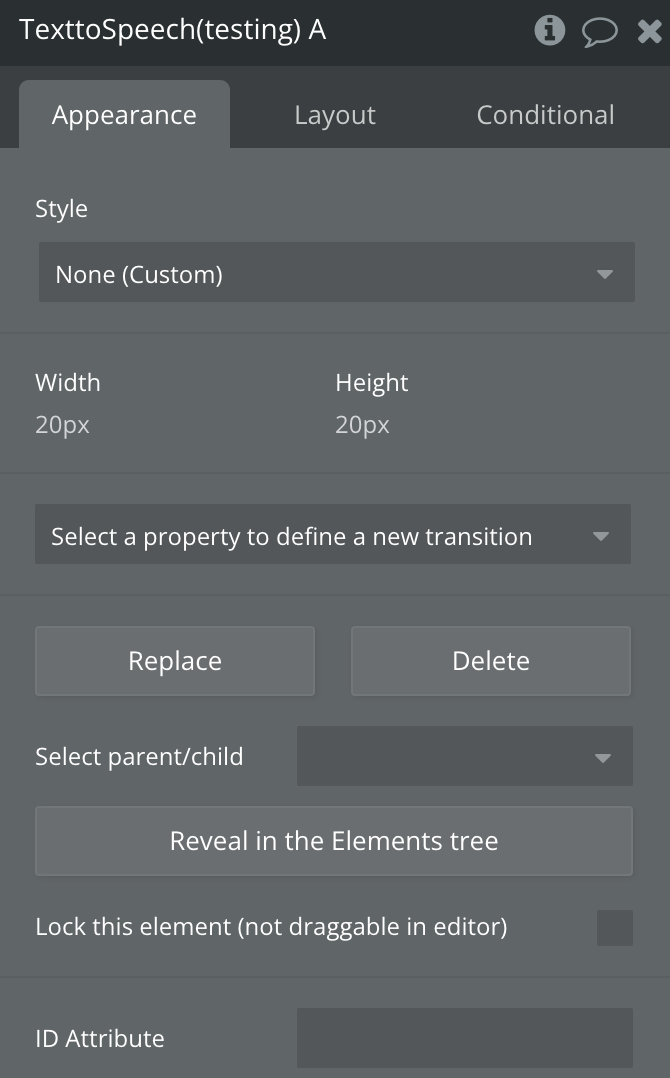The image size is (670, 1078).
Task: Open the Select parent/child dropdown
Action: pyautogui.click(x=464, y=756)
